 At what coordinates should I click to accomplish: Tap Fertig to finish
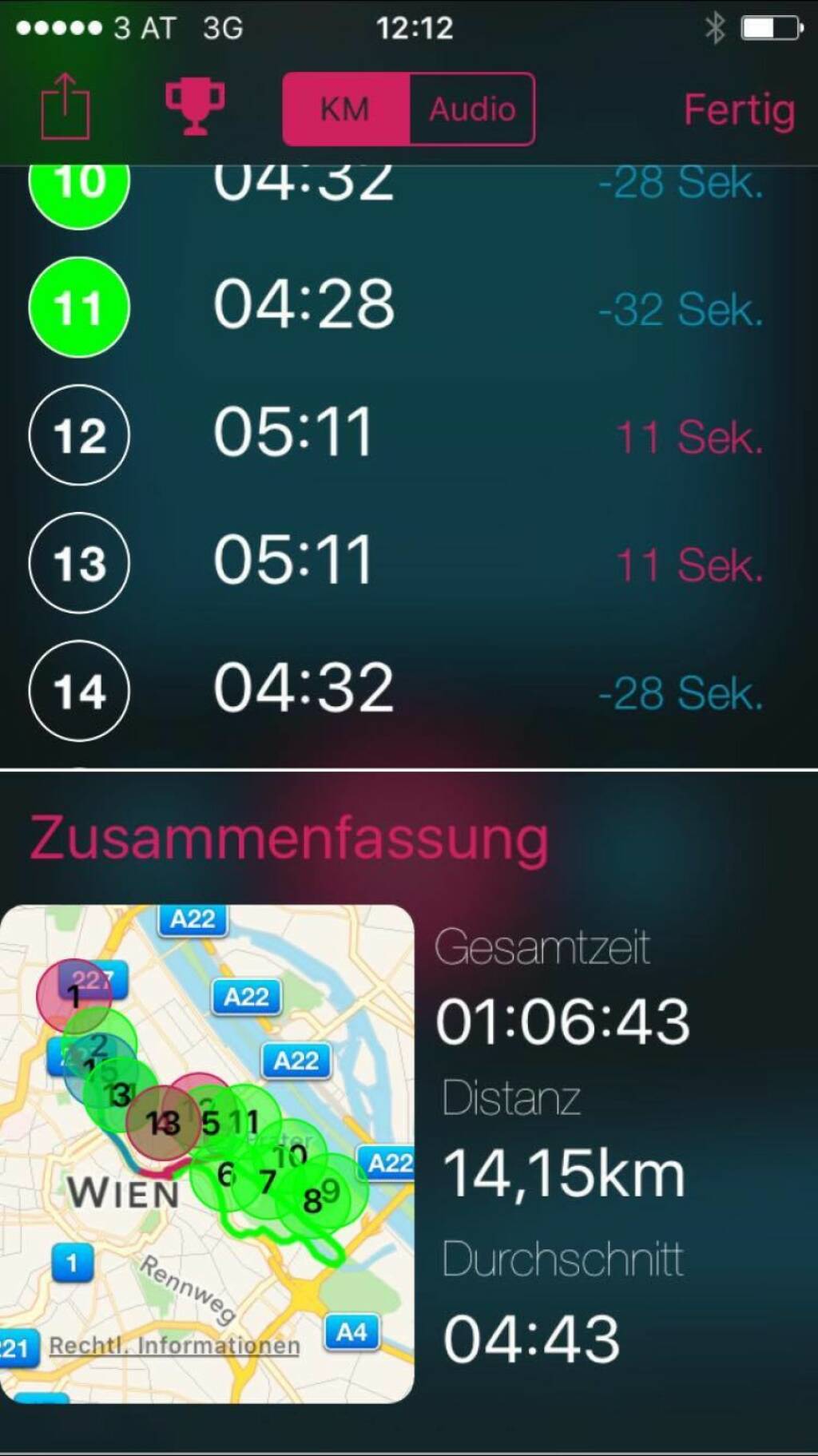[739, 110]
